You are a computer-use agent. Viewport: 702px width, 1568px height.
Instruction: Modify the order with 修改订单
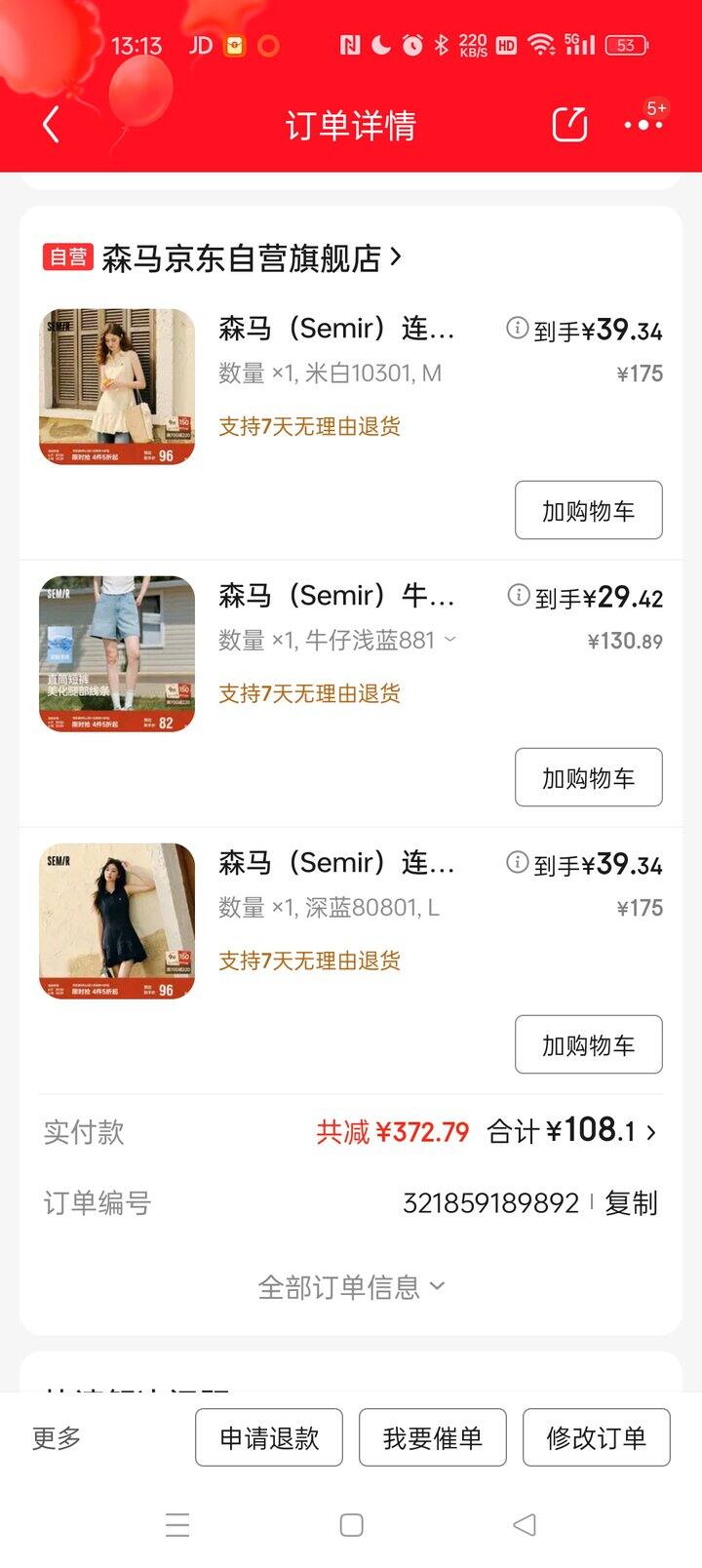pos(597,1437)
